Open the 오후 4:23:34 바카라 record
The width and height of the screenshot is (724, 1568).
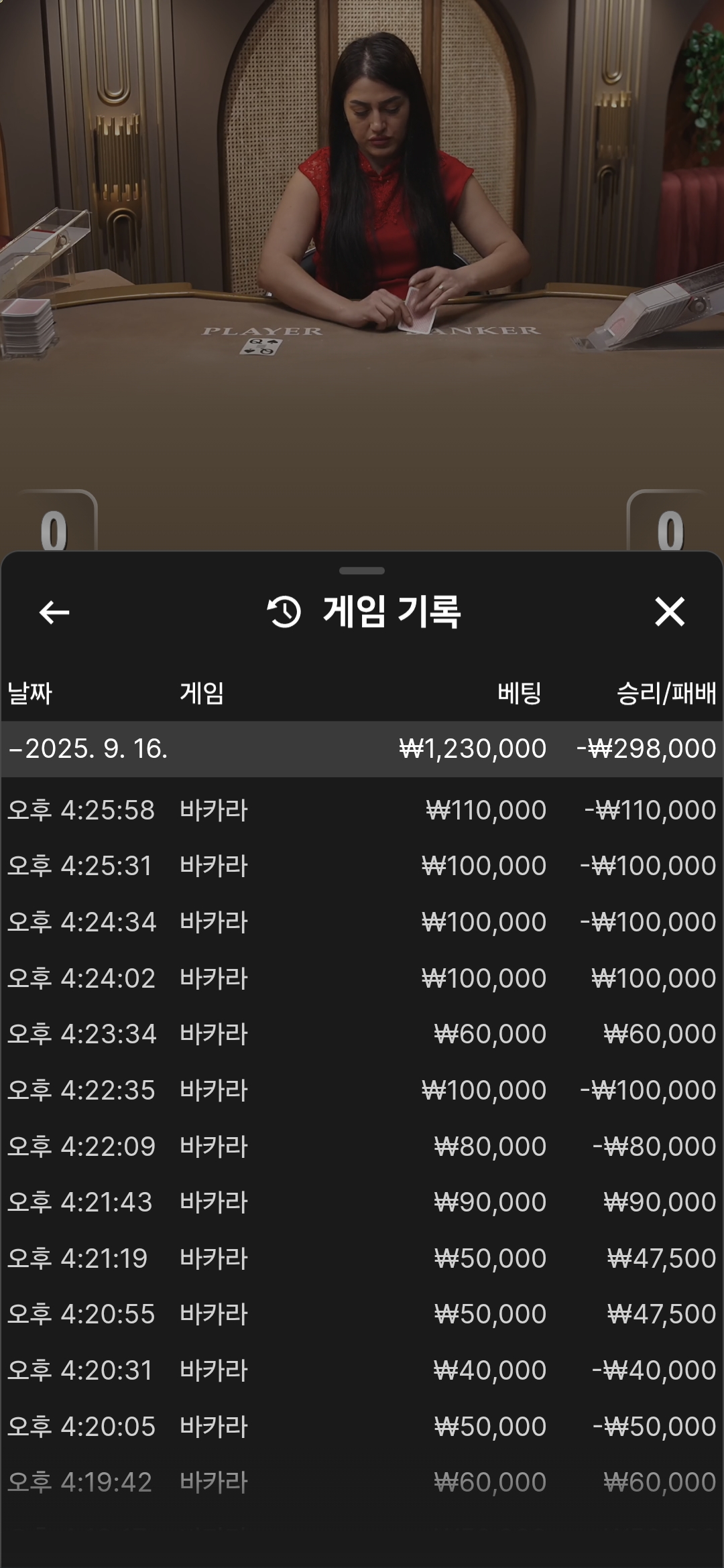pos(362,1034)
